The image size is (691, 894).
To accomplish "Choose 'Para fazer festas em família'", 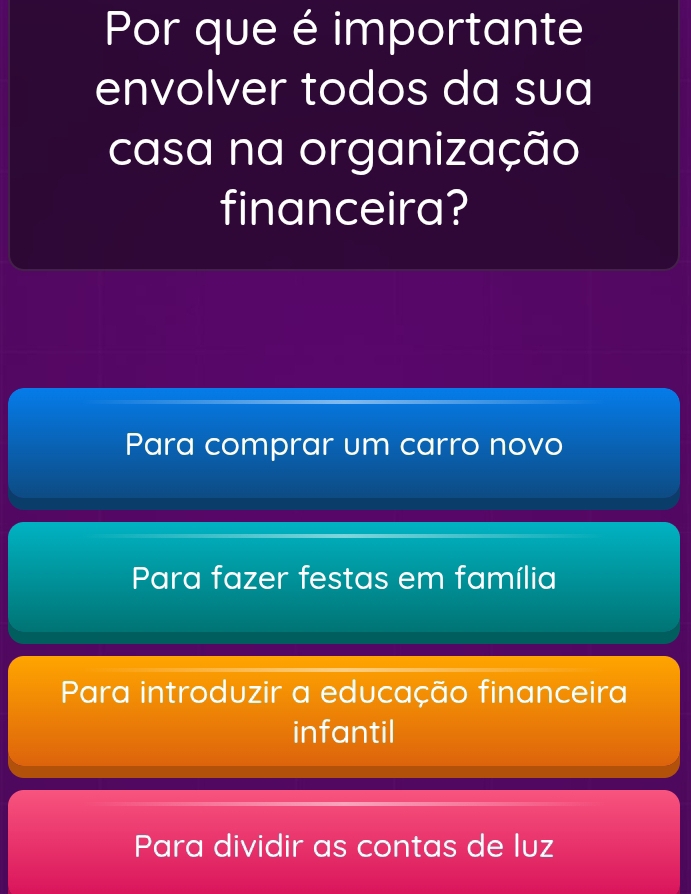I will click(345, 577).
